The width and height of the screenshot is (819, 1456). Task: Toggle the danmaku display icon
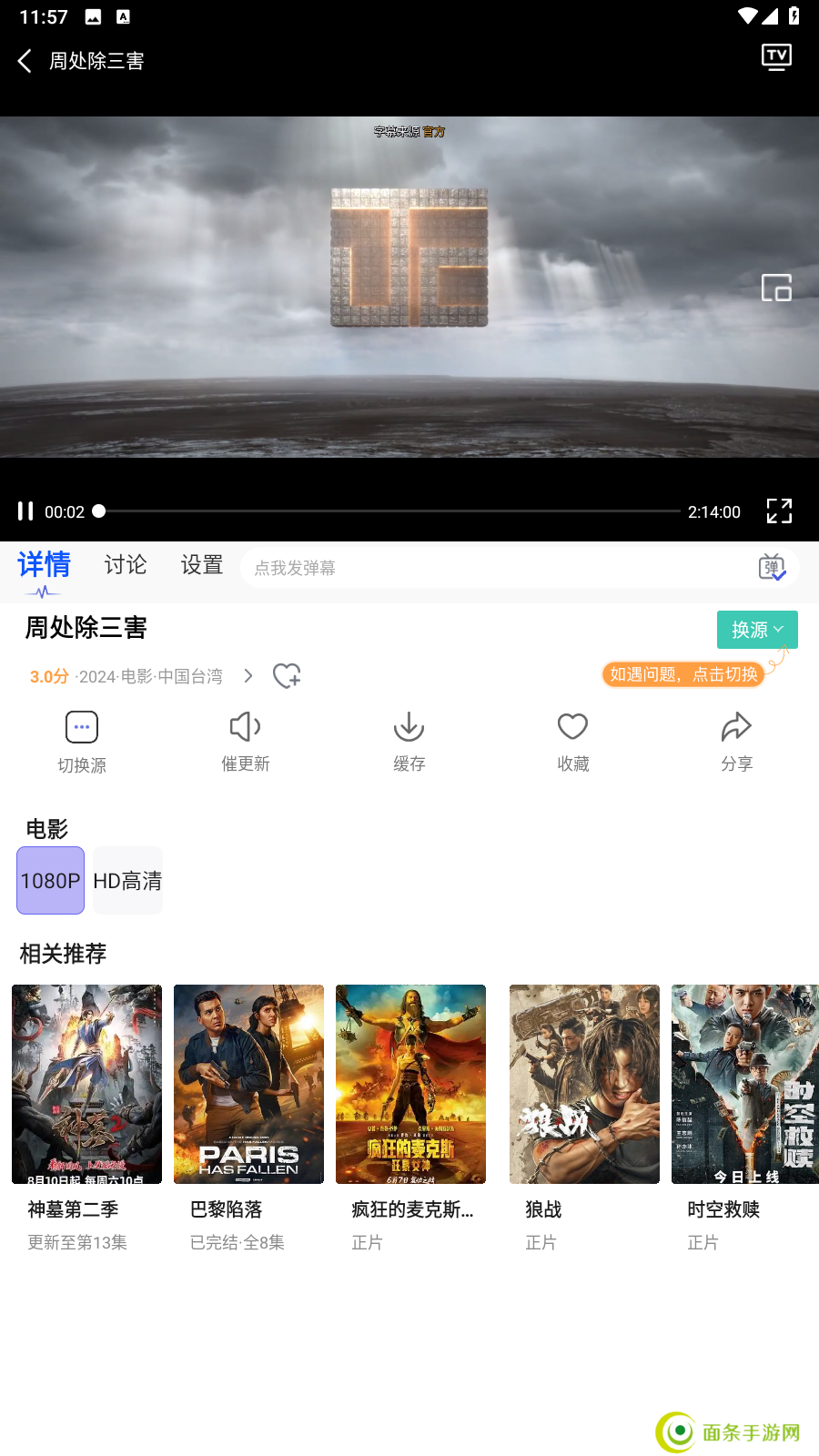[x=772, y=568]
